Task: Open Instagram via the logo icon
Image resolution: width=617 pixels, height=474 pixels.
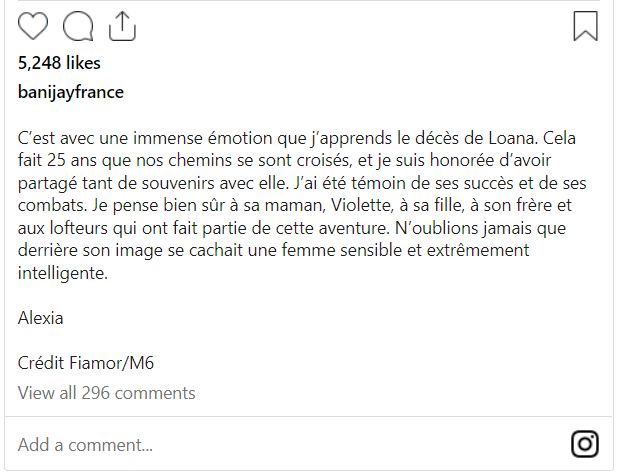Action: click(584, 443)
